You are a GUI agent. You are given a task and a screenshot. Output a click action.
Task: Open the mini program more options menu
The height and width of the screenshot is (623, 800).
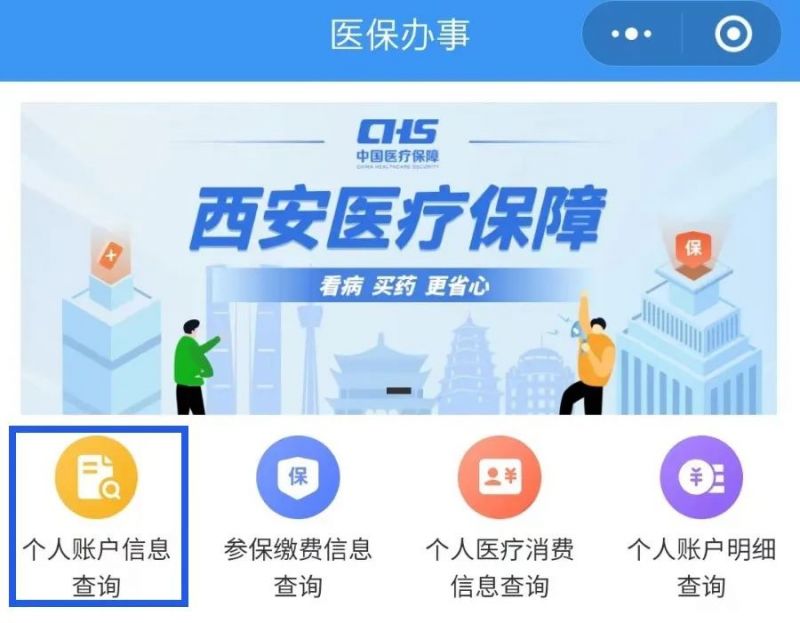pos(631,35)
